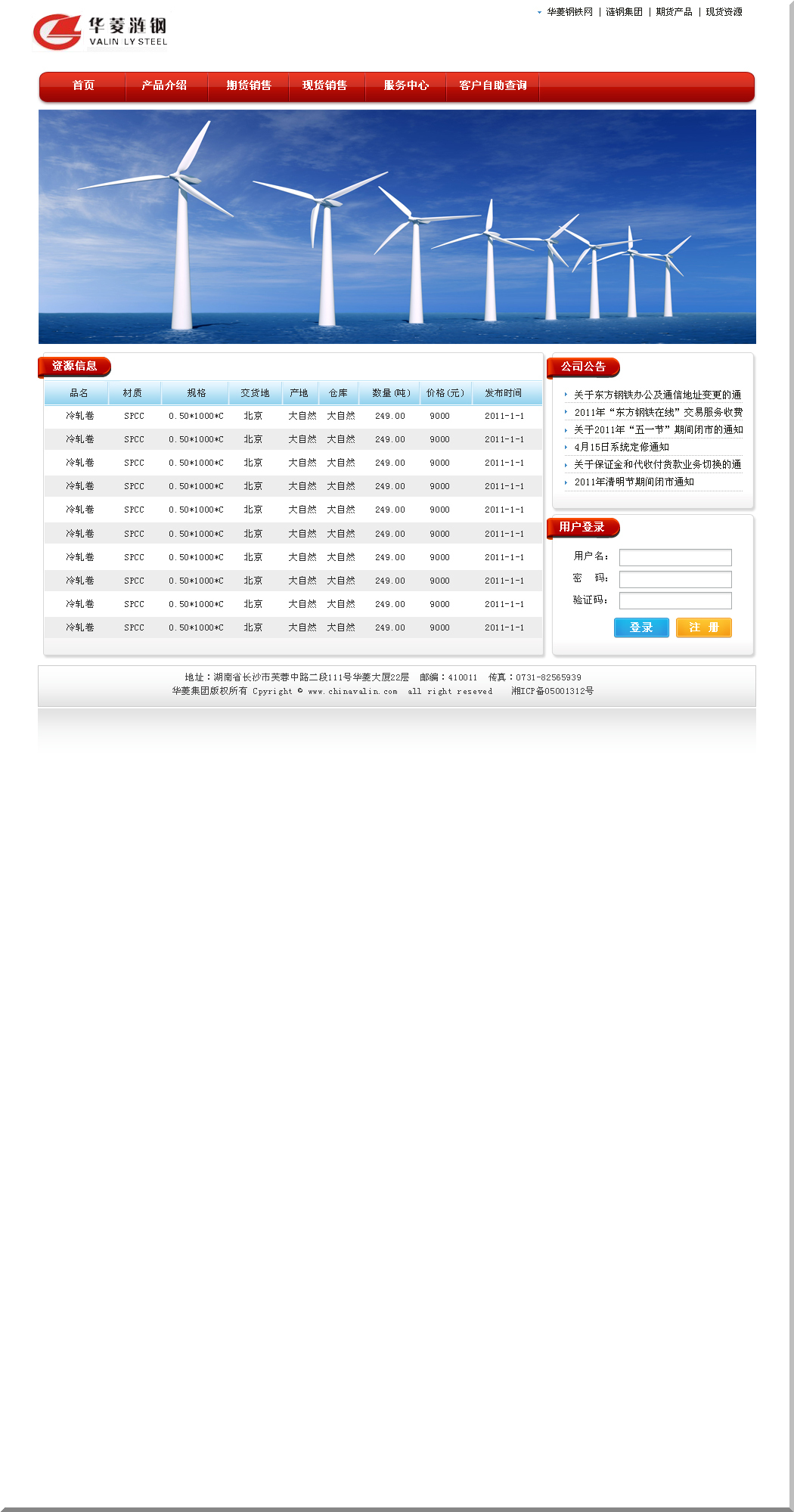The height and width of the screenshot is (1512, 794).
Task: Select 客户自助查询 in the navigation bar
Action: 493,85
